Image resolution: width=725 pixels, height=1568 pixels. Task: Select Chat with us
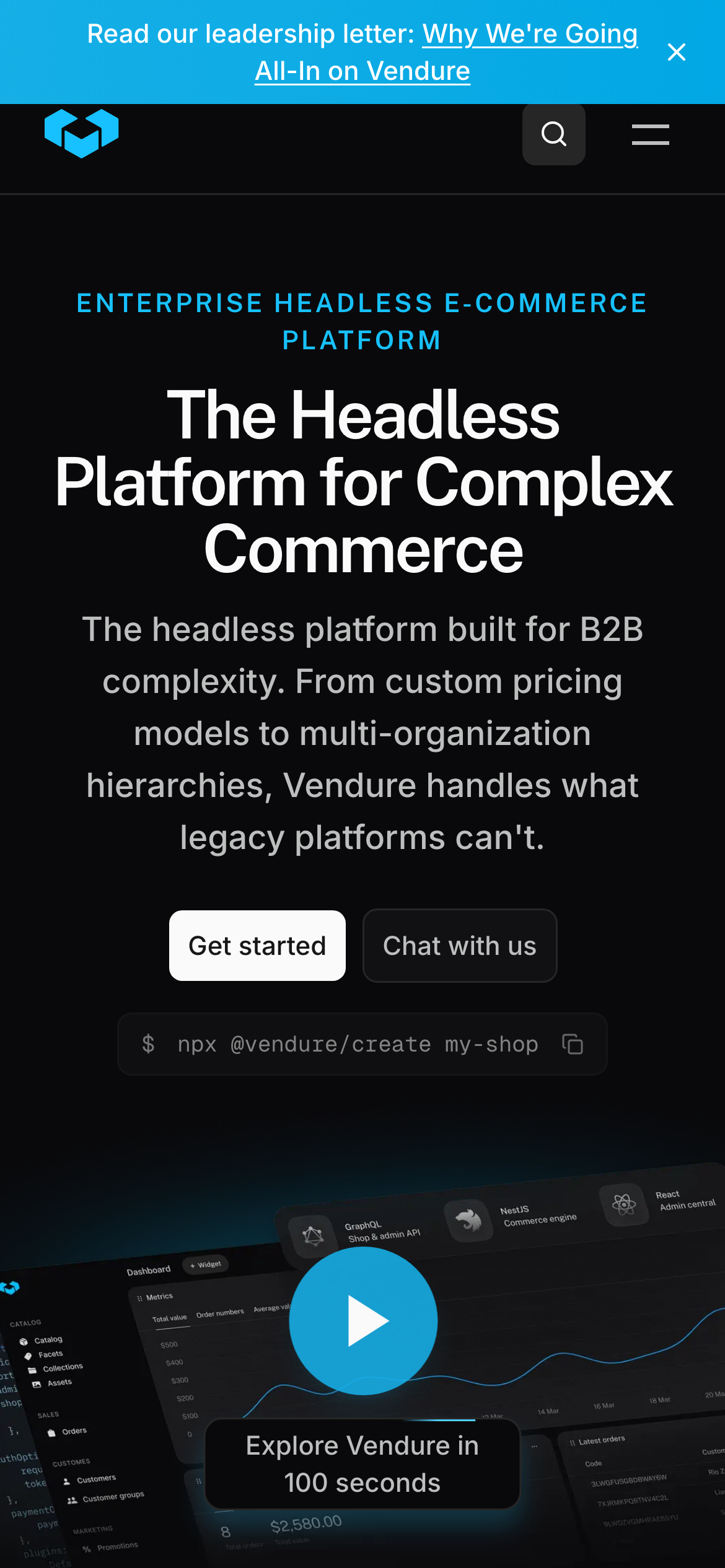pos(459,945)
